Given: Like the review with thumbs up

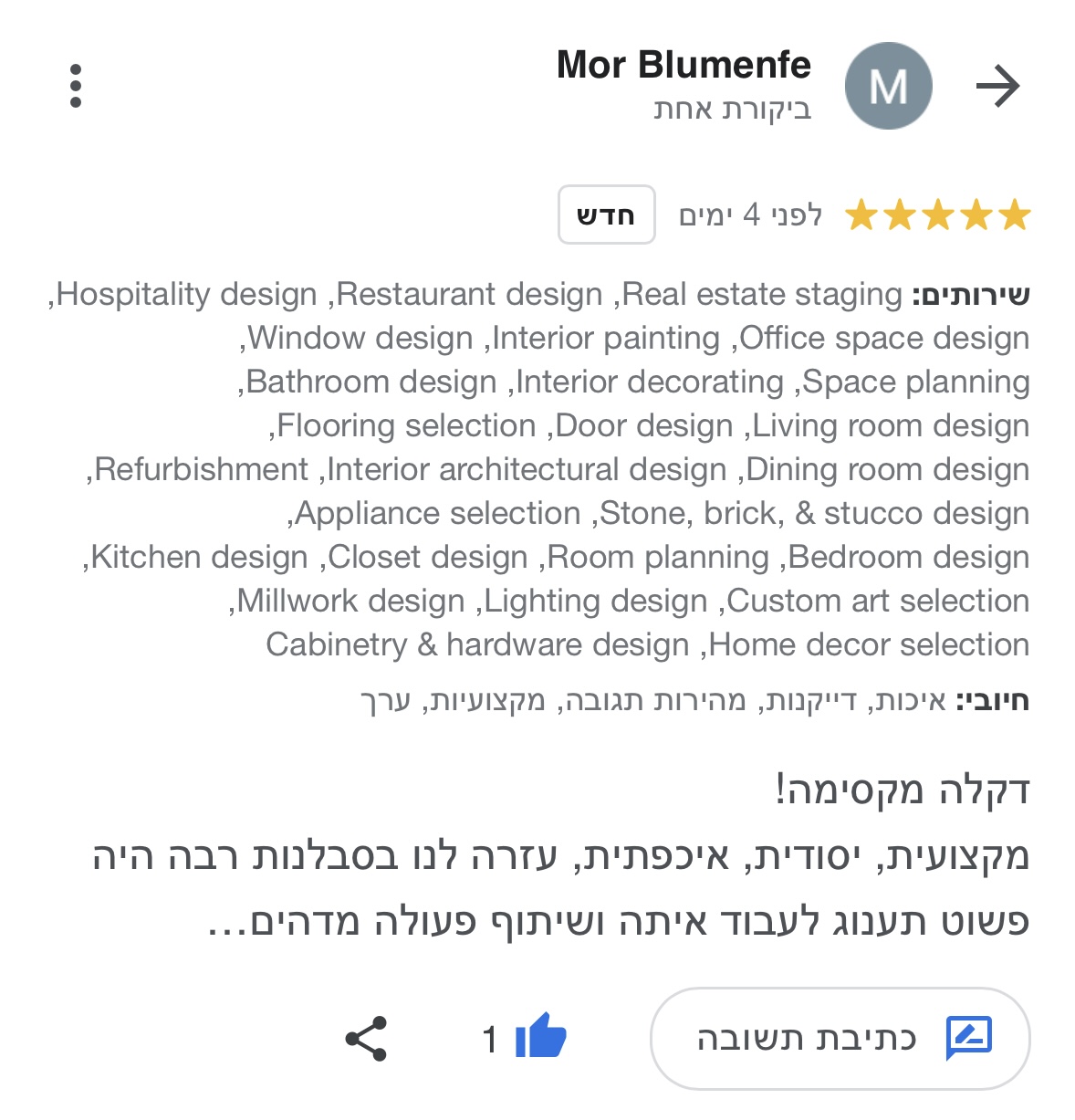Looking at the screenshot, I should [540, 1037].
